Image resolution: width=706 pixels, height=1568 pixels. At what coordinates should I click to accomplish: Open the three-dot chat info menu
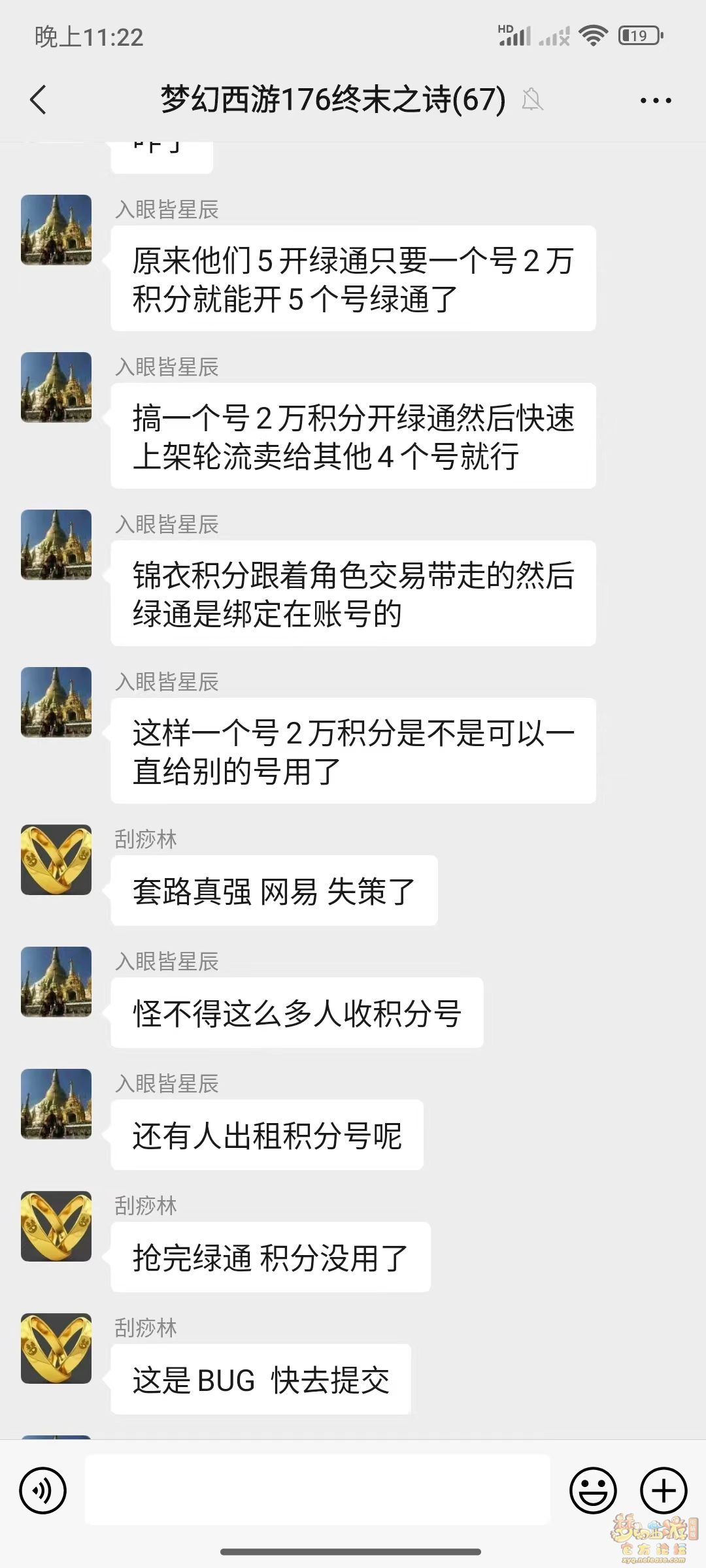[x=655, y=100]
